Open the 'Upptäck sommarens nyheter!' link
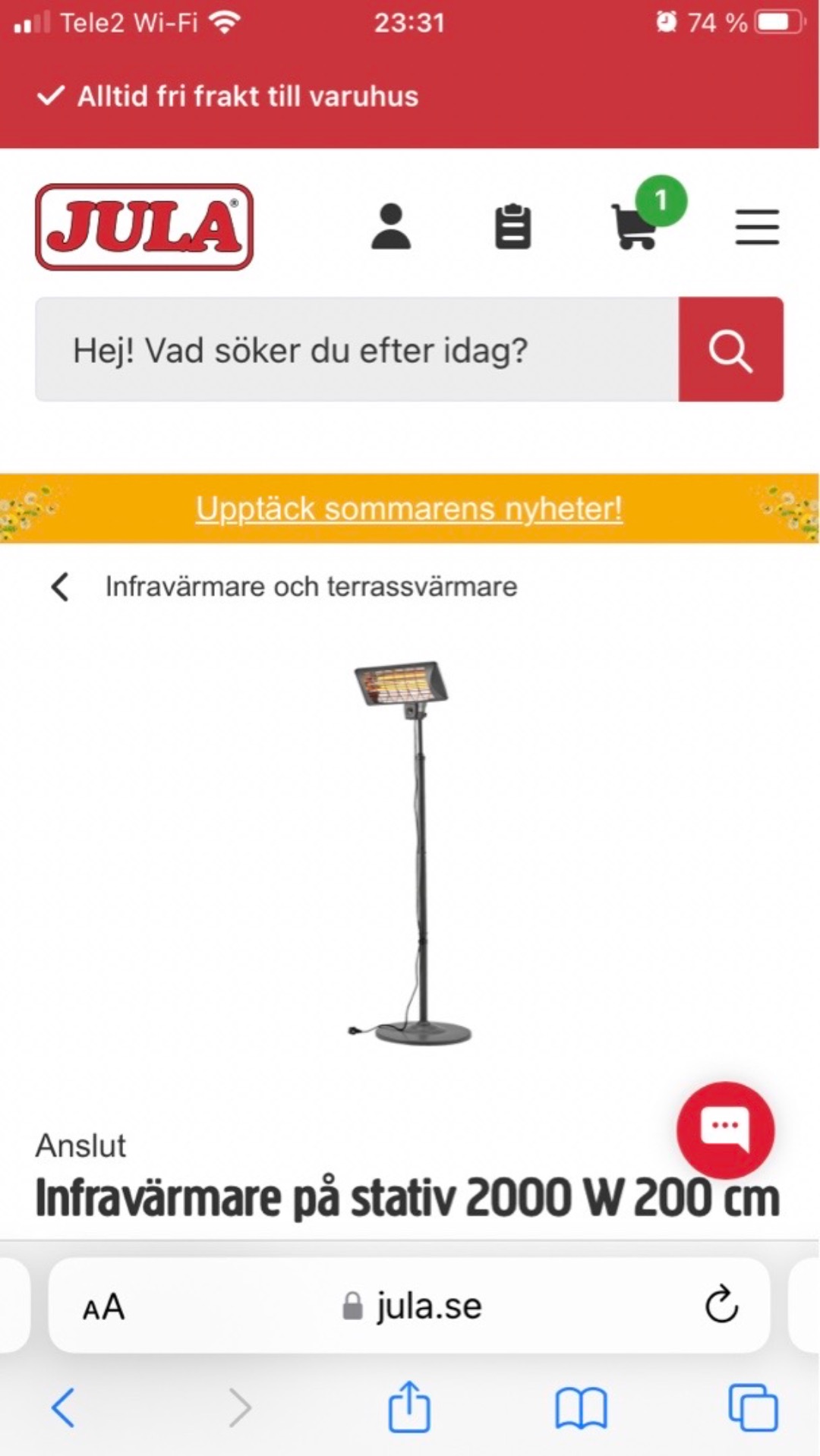 (409, 509)
